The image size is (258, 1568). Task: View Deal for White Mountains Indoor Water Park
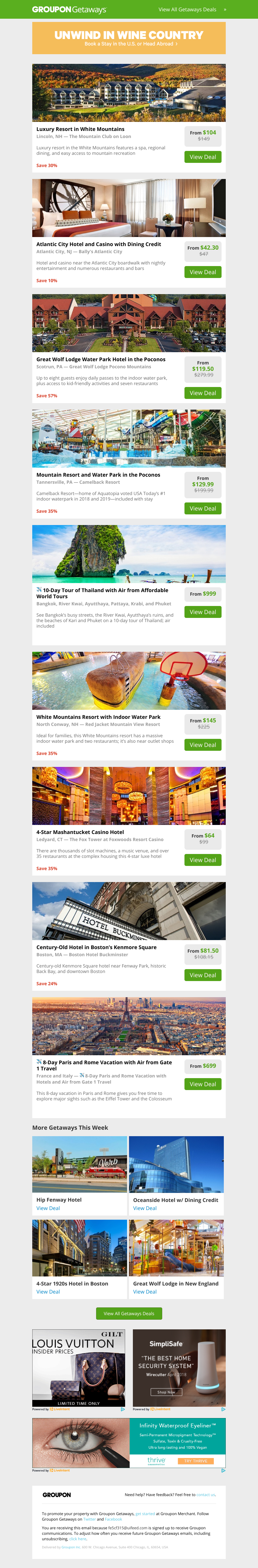(x=203, y=744)
